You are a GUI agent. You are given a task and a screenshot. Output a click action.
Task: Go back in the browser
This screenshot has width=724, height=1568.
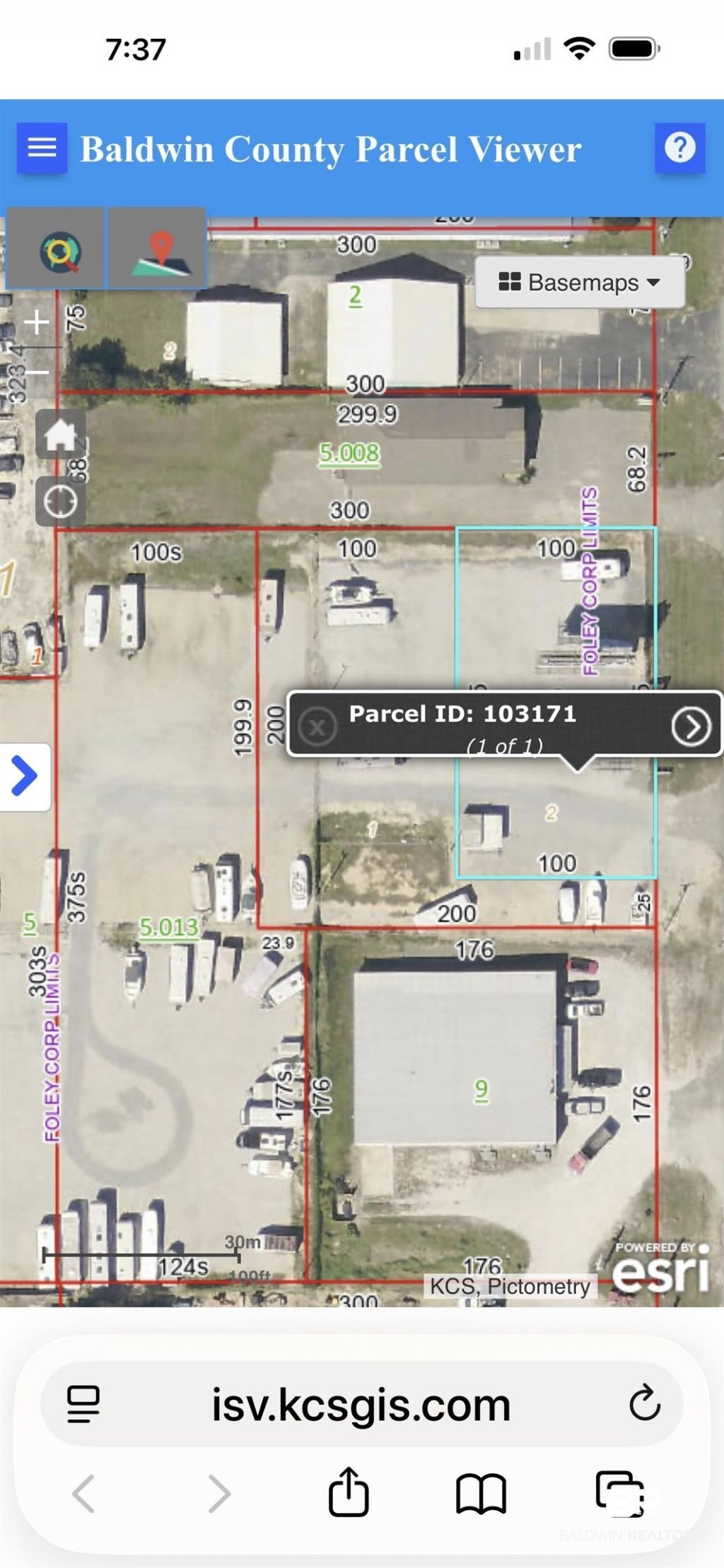click(83, 1494)
